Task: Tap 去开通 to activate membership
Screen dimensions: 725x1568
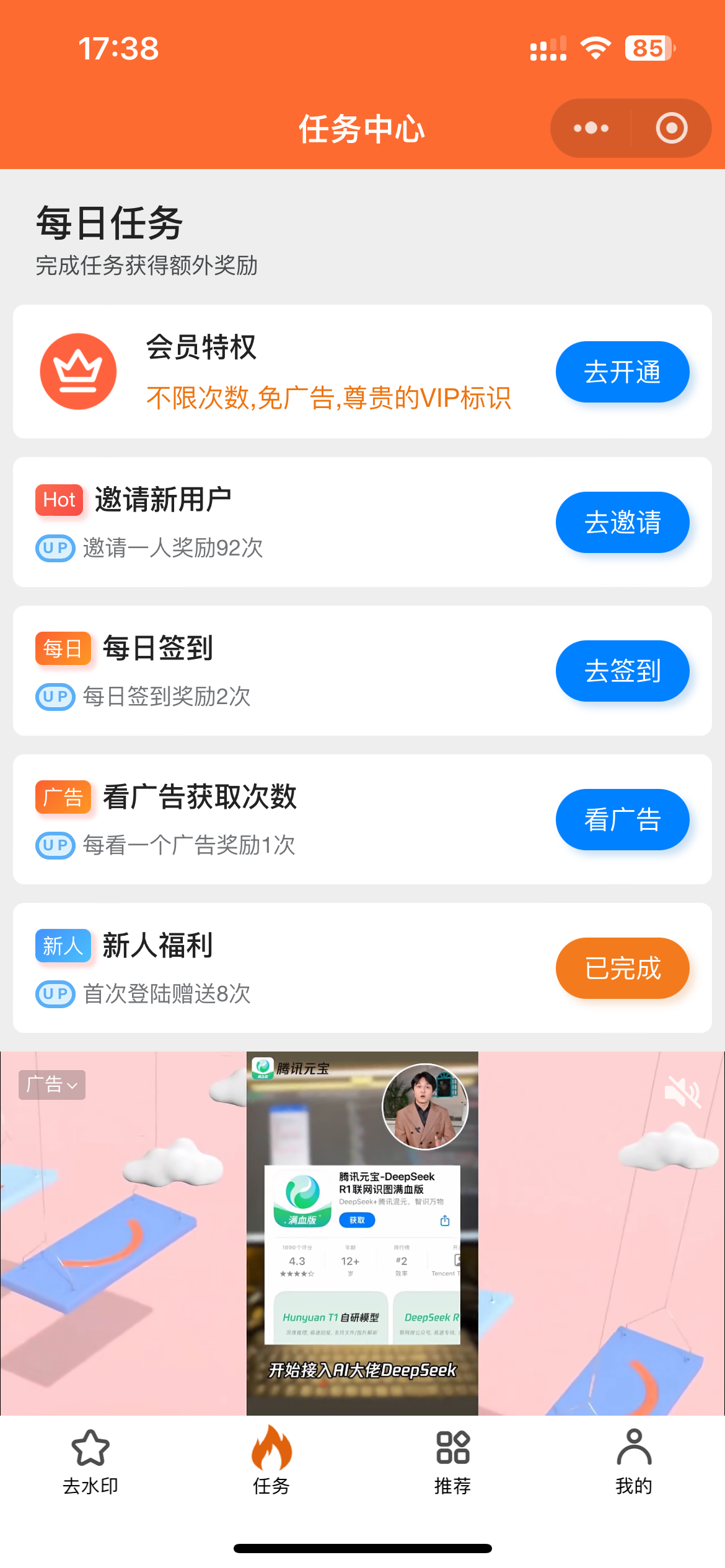Action: pos(622,372)
